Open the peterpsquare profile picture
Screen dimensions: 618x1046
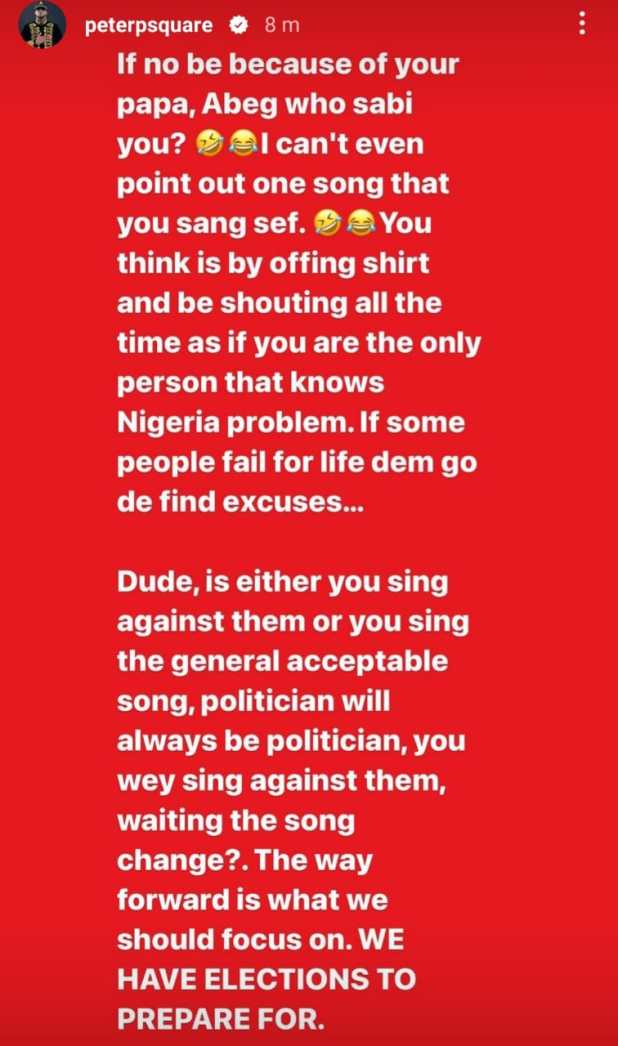click(41, 24)
